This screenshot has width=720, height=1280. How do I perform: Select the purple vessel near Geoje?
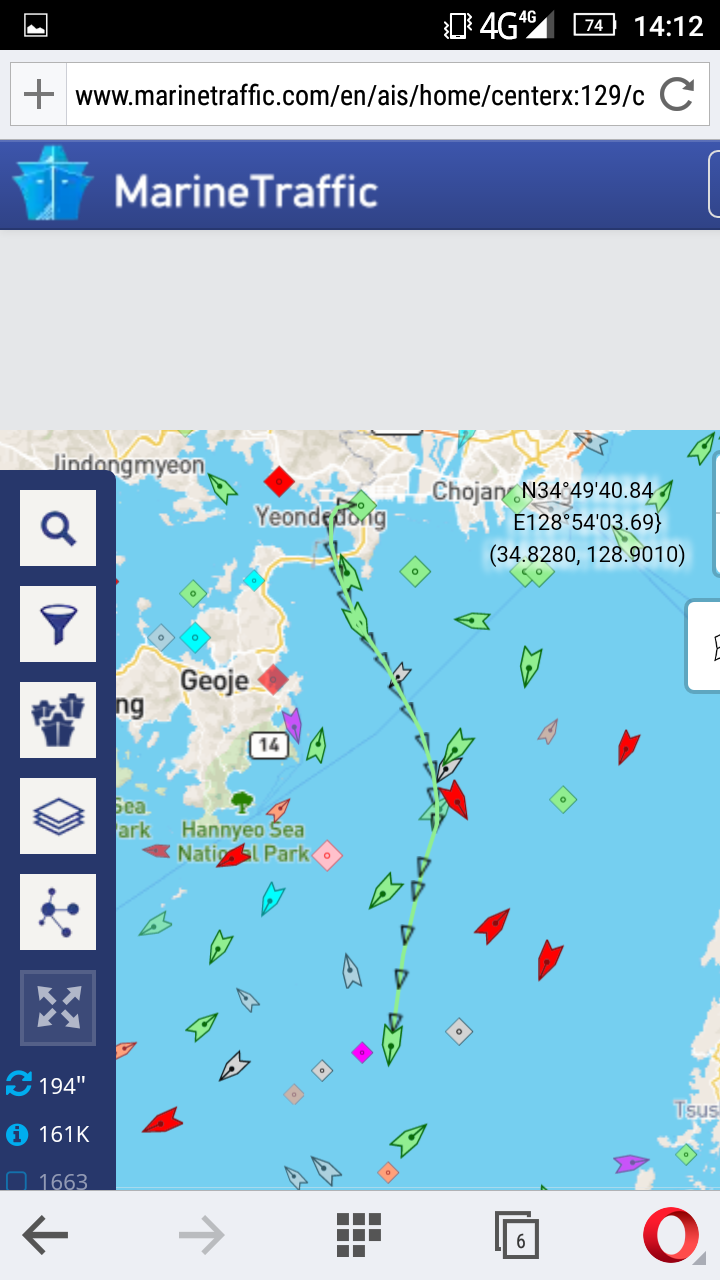pos(292,723)
